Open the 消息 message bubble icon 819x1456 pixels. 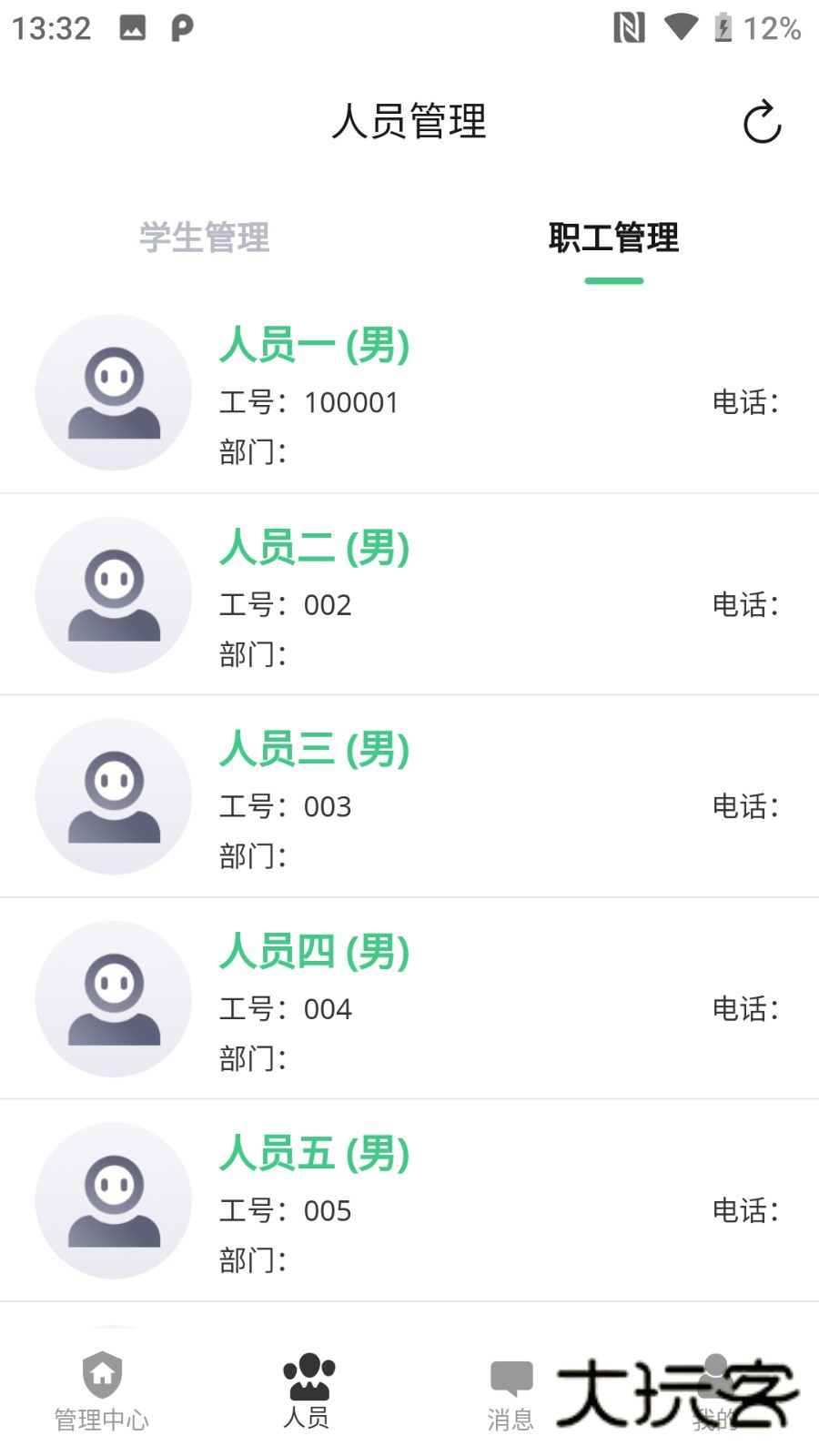point(512,1376)
